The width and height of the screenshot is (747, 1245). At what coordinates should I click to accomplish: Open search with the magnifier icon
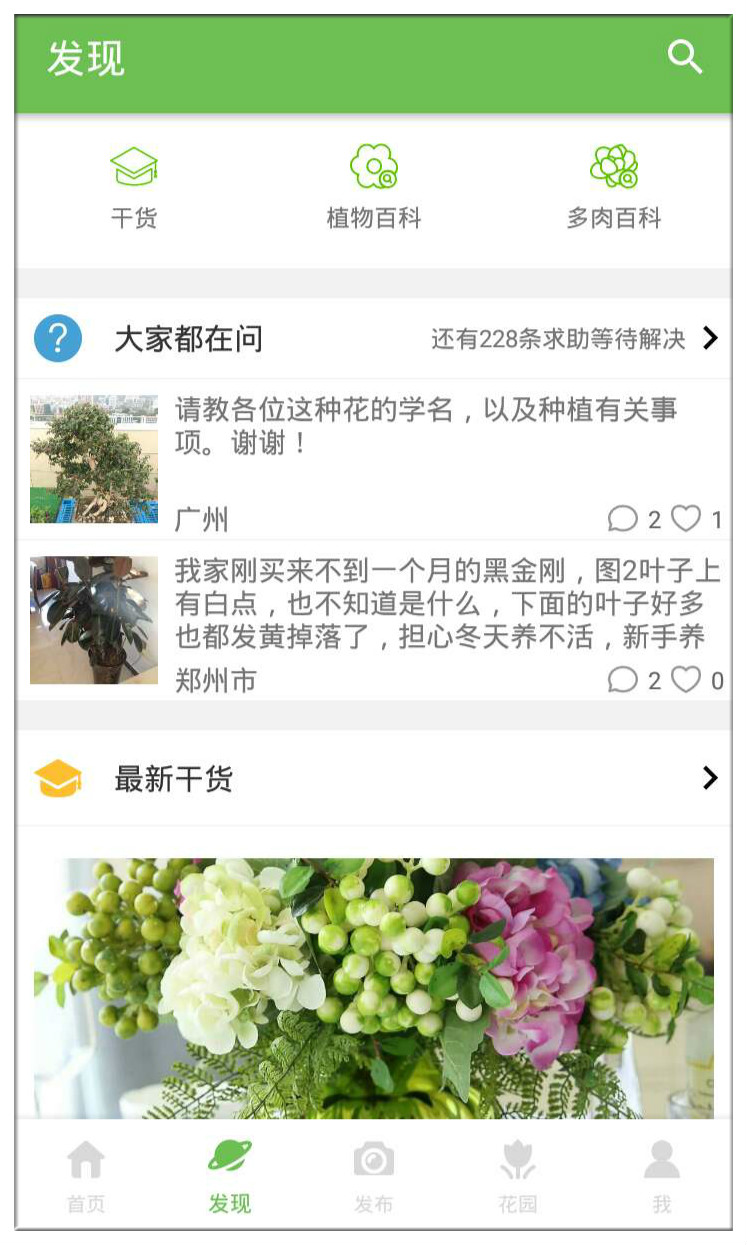click(685, 58)
